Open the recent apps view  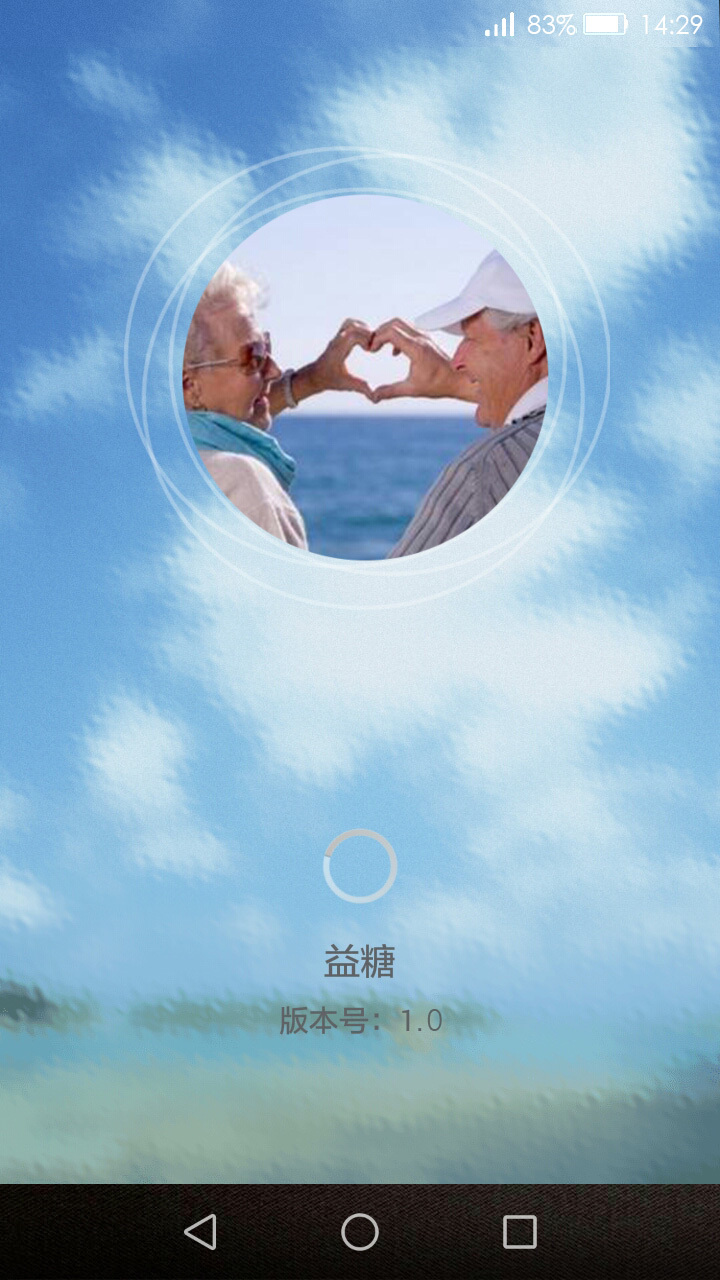pos(520,1232)
